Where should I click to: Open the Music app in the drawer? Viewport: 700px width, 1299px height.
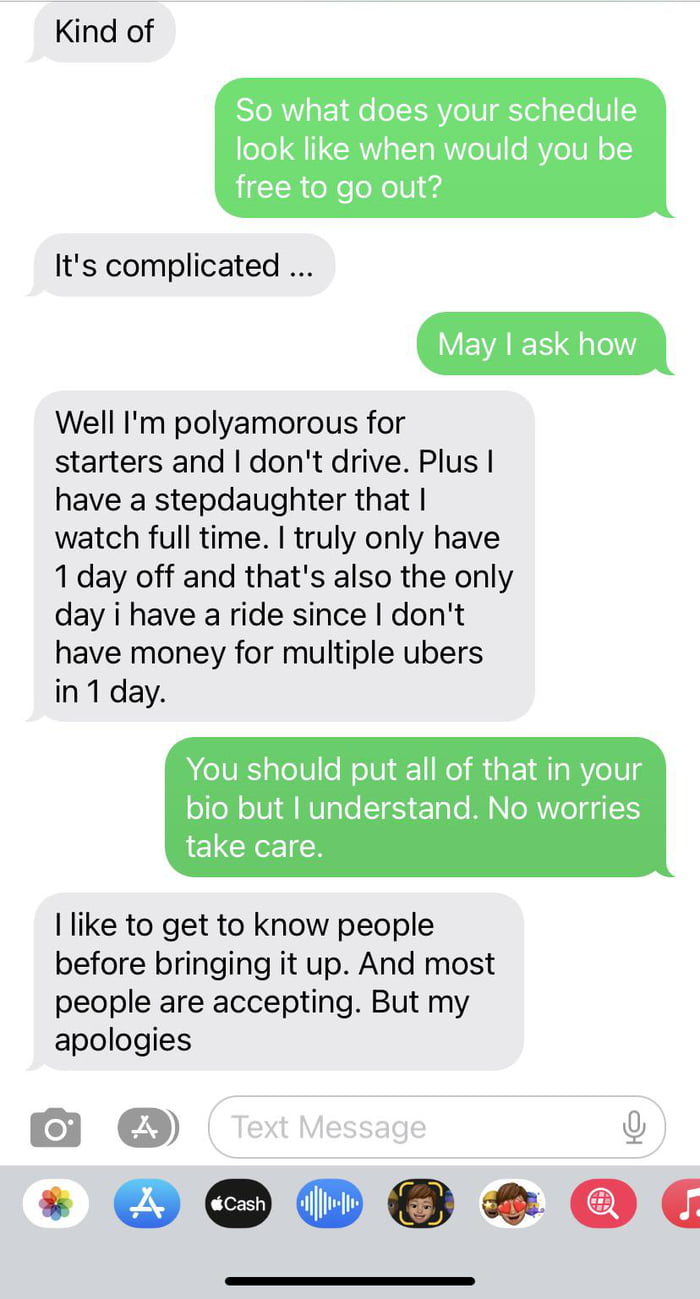(684, 1203)
